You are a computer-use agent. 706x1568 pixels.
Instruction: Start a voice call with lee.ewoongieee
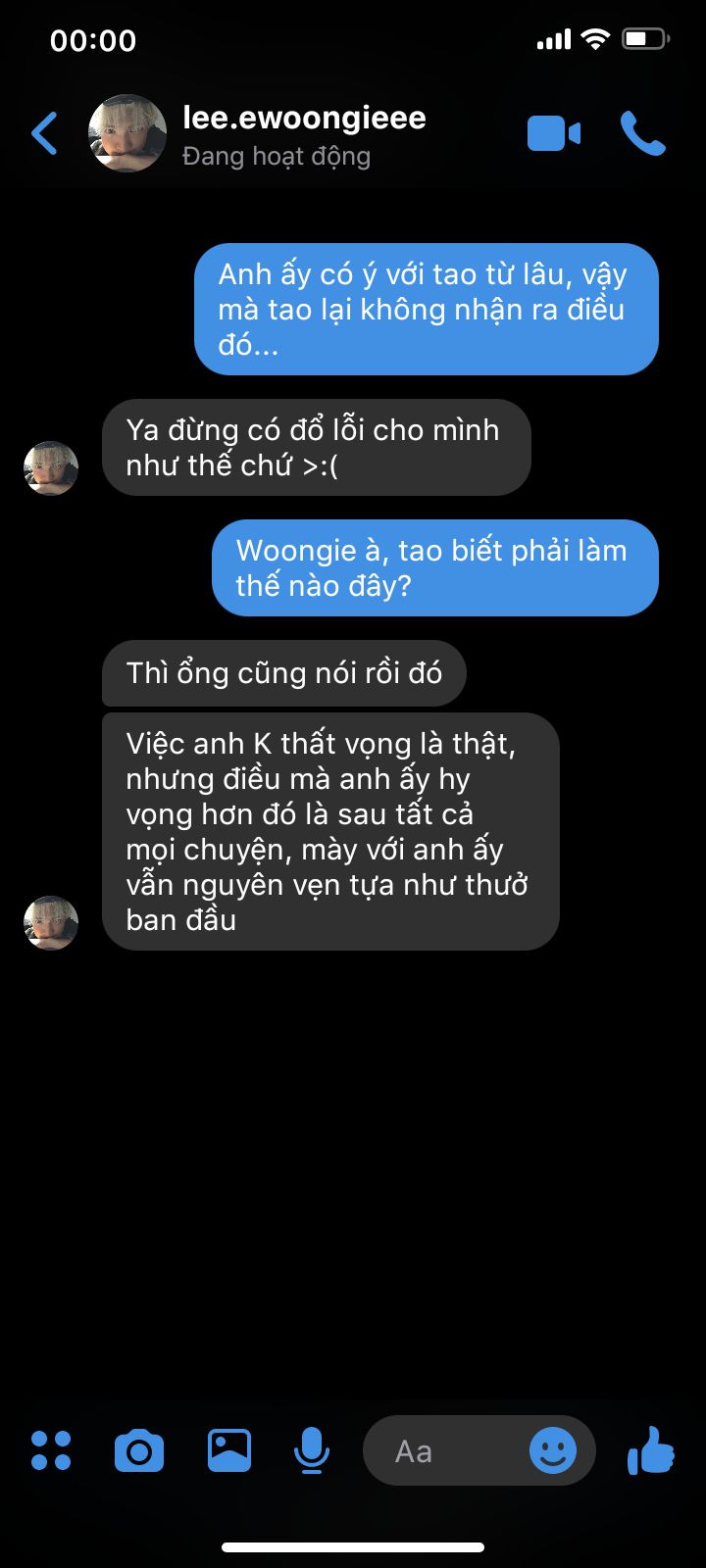tap(643, 134)
